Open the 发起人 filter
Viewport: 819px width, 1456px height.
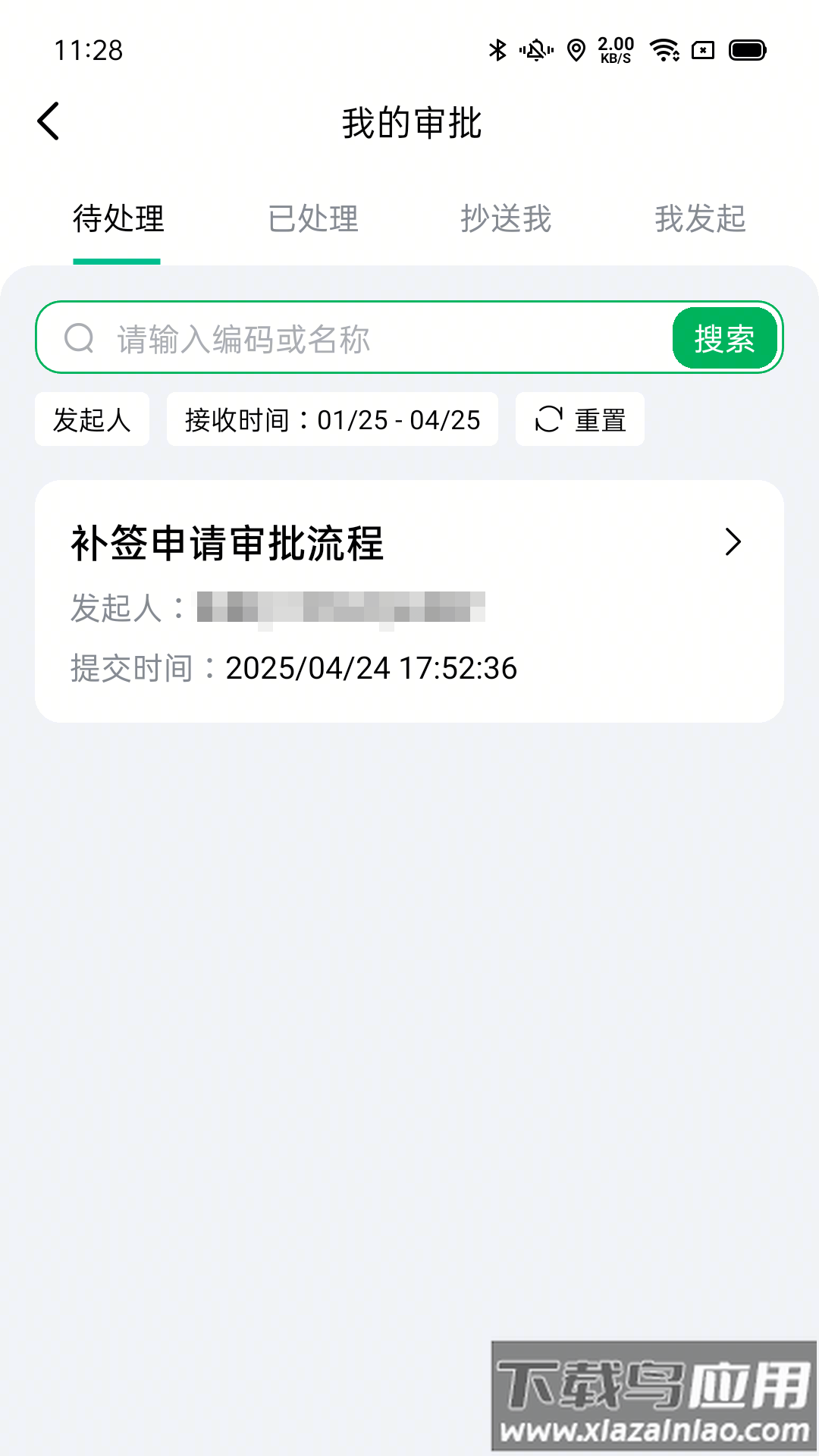pyautogui.click(x=92, y=419)
